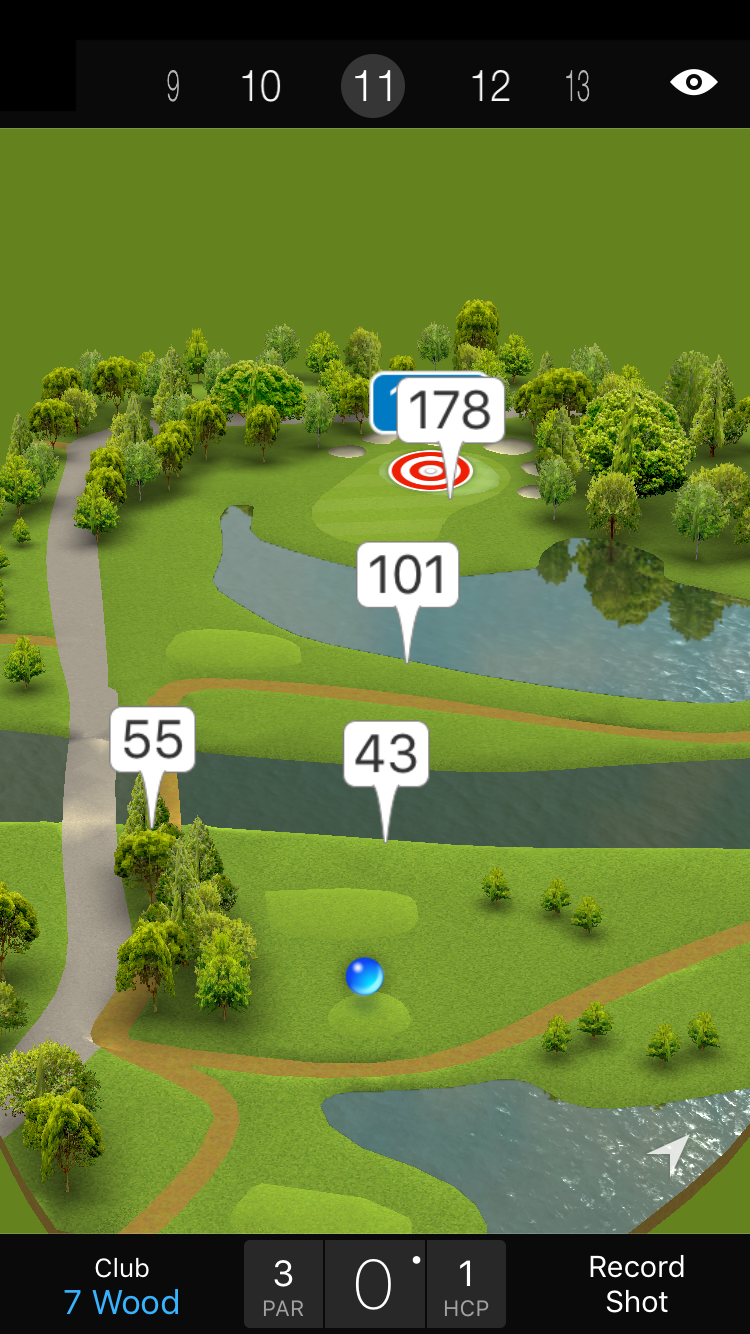Jump to hole 13

[x=577, y=87]
